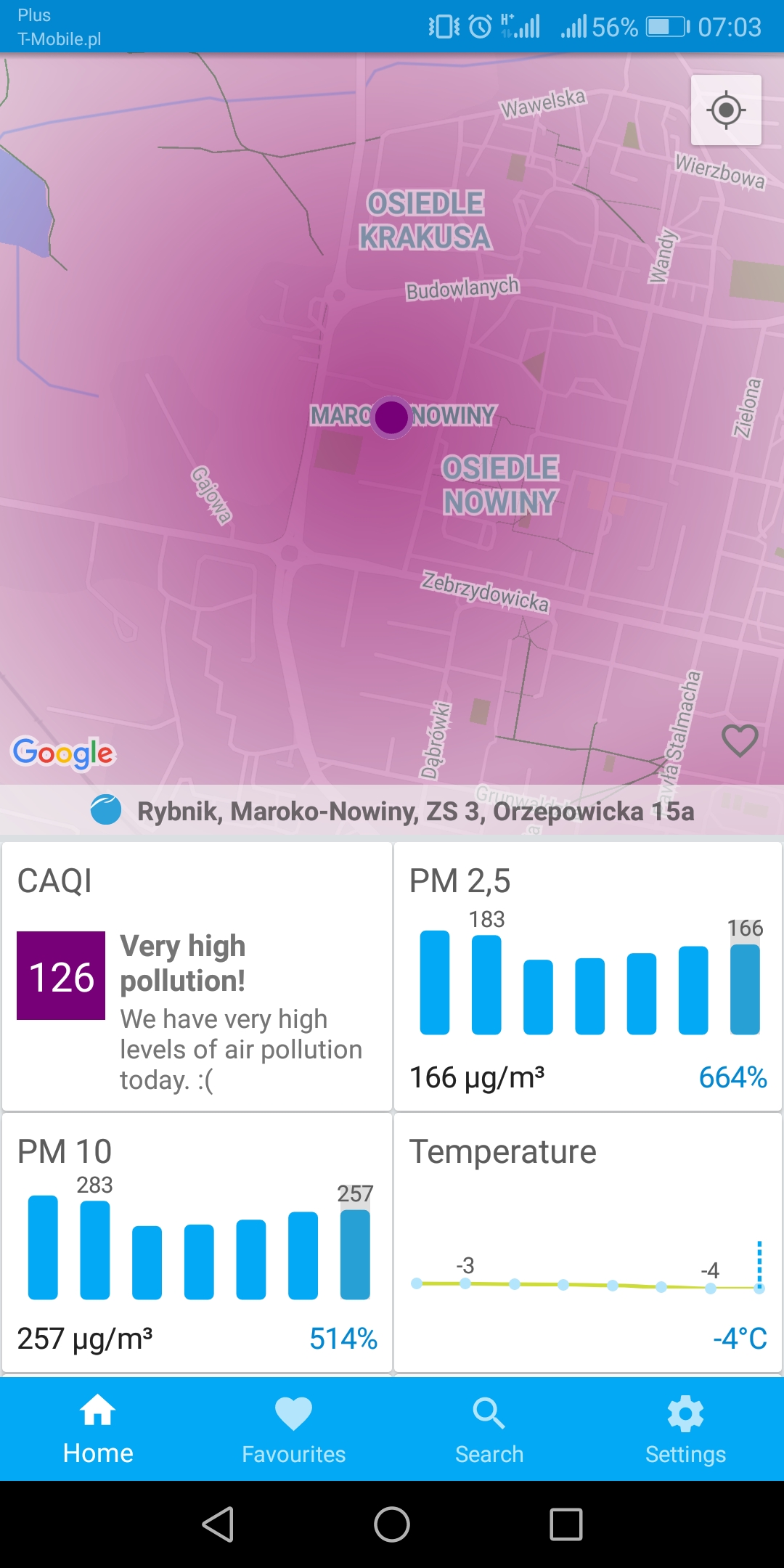Image resolution: width=784 pixels, height=1568 pixels.
Task: Tap the purple CAQI color square
Action: (x=61, y=976)
